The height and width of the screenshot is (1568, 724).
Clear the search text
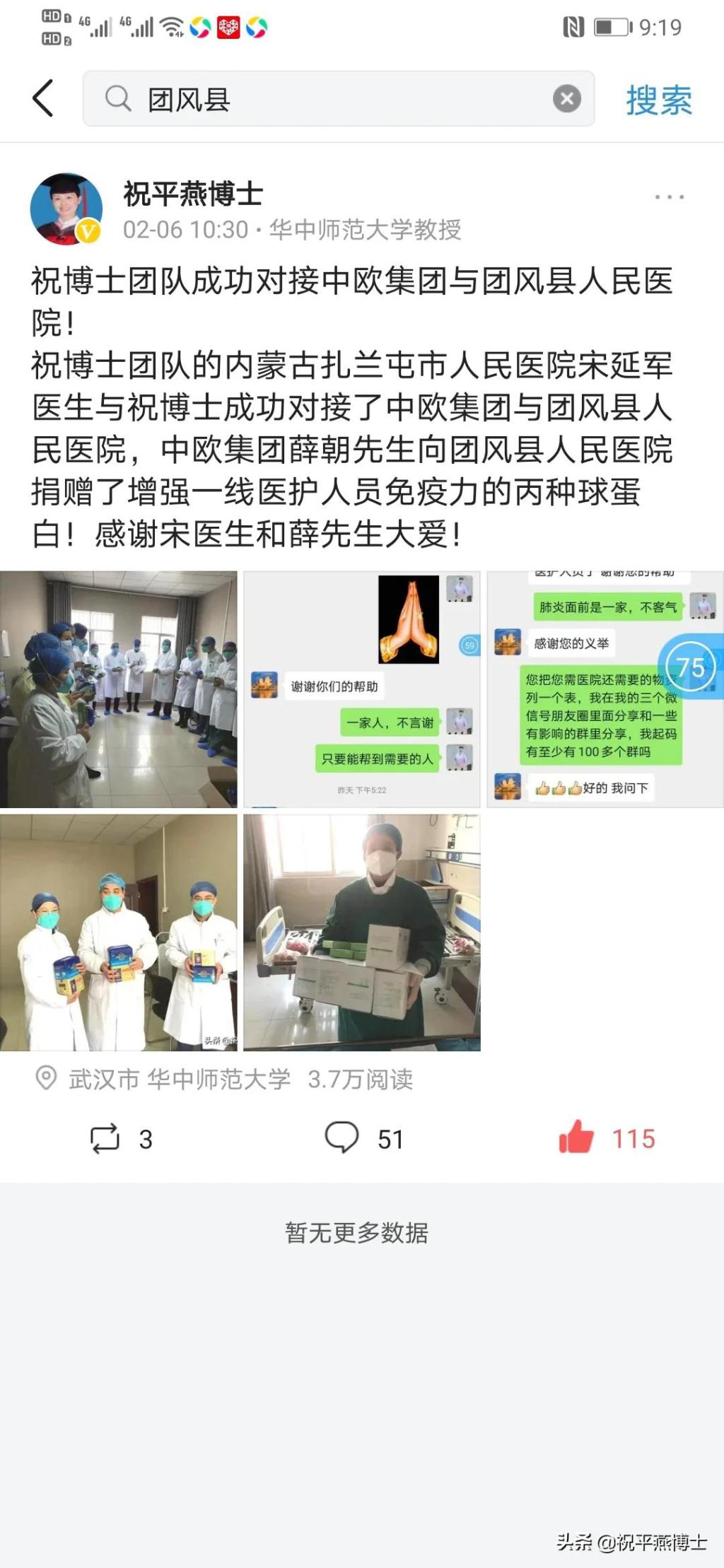point(566,99)
